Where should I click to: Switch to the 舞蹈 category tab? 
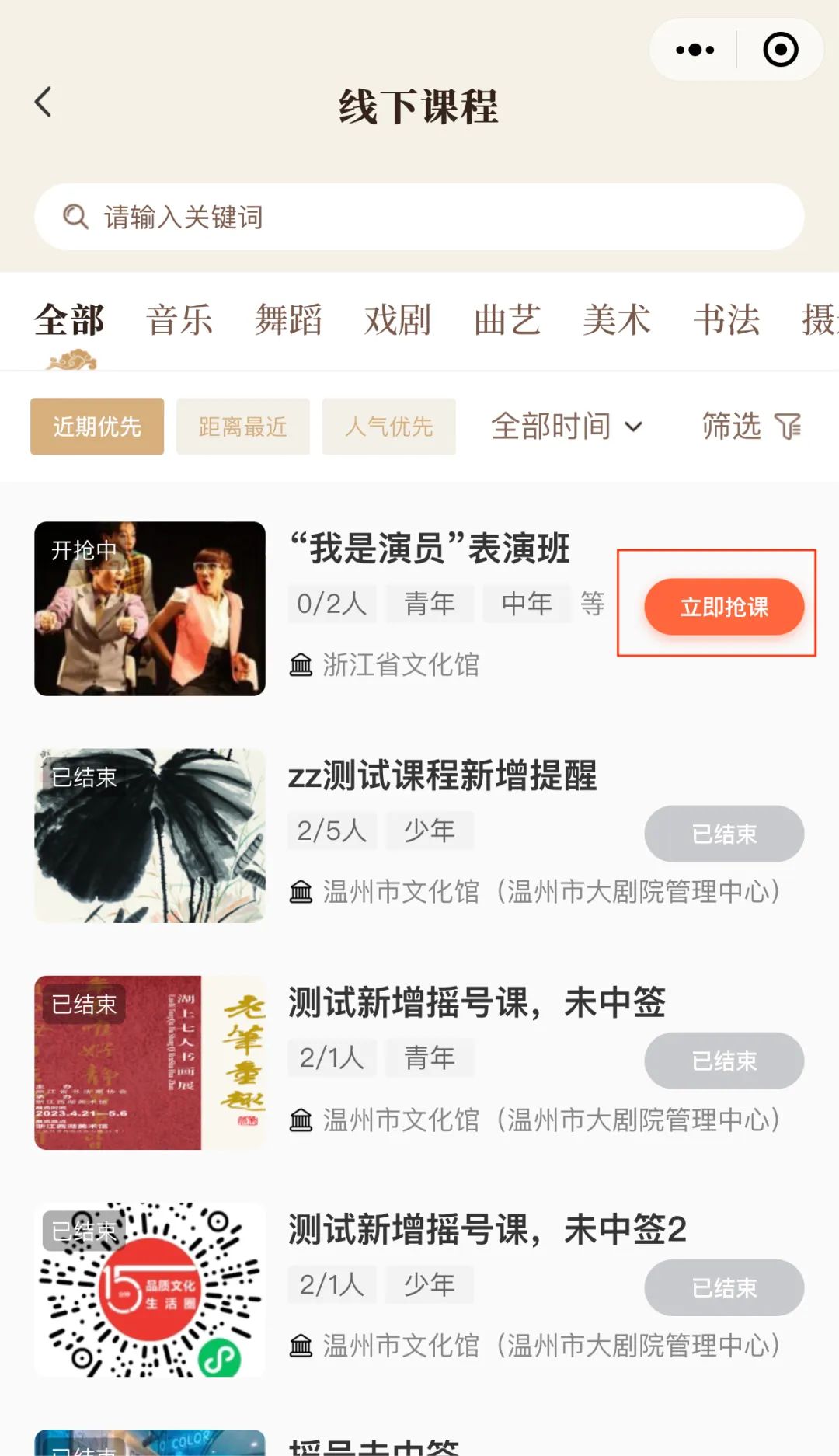(288, 320)
